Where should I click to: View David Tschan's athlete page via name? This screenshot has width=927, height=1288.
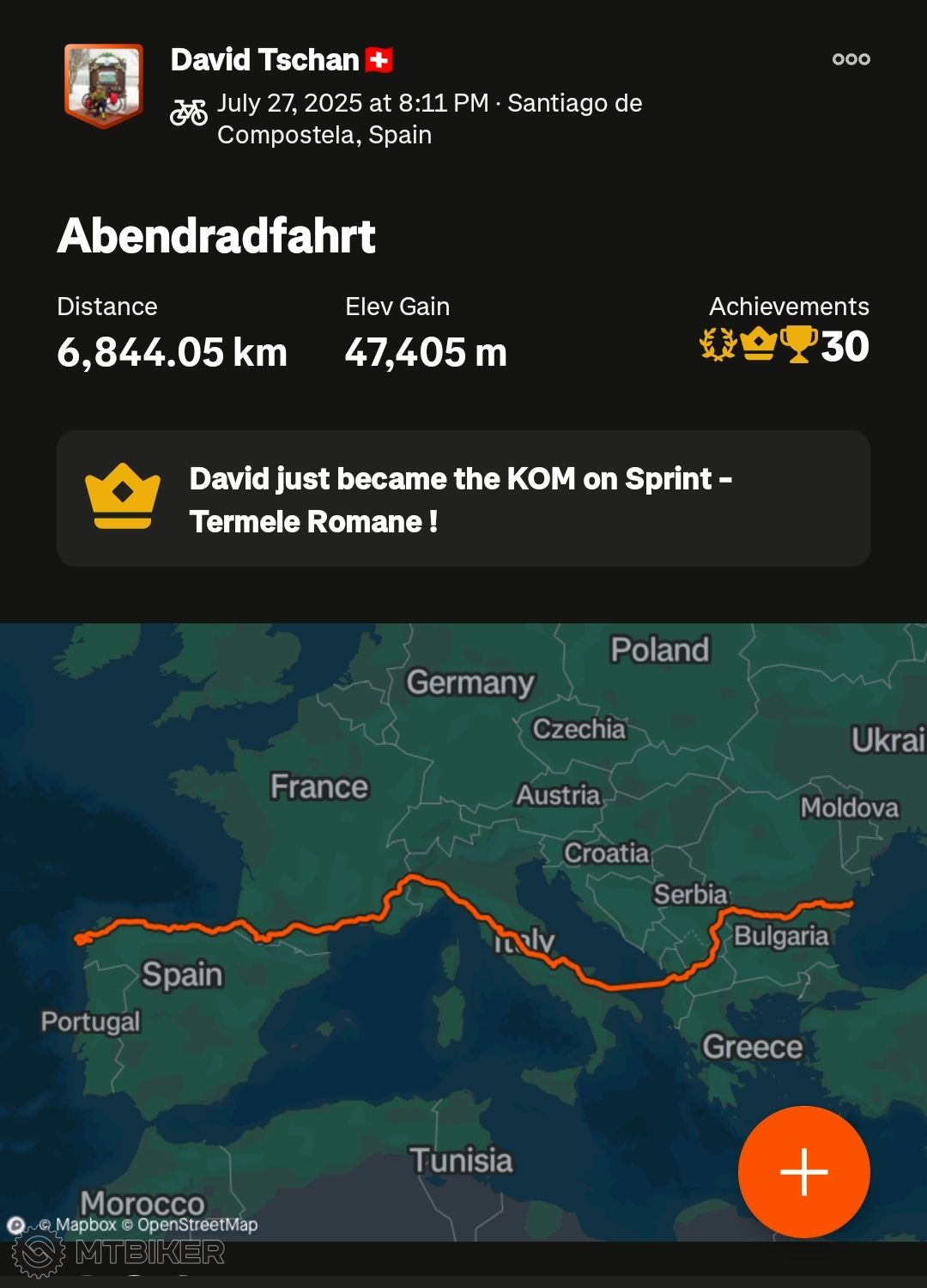point(264,60)
